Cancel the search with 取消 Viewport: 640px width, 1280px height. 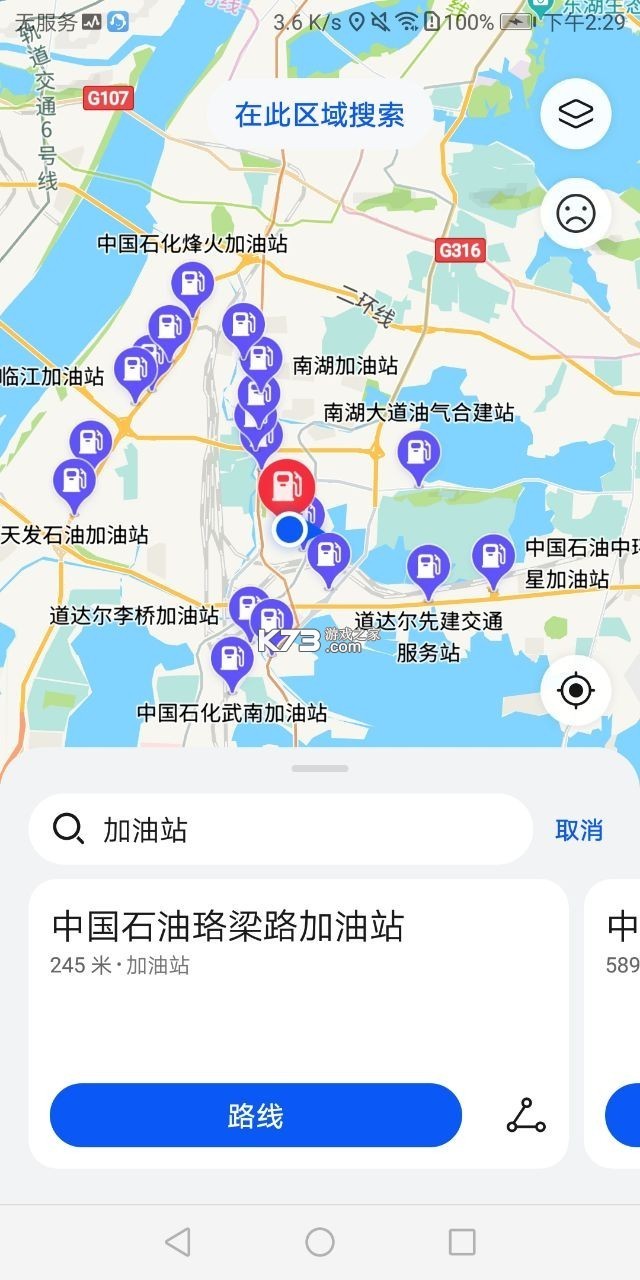point(579,829)
